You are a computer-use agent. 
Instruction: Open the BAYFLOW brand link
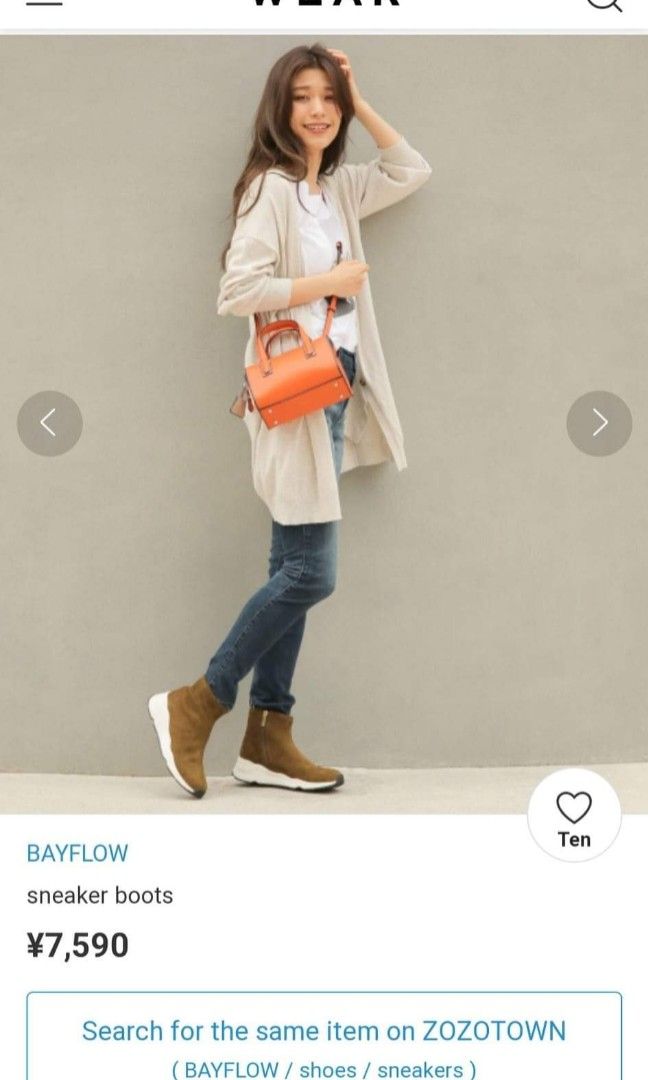click(x=77, y=854)
